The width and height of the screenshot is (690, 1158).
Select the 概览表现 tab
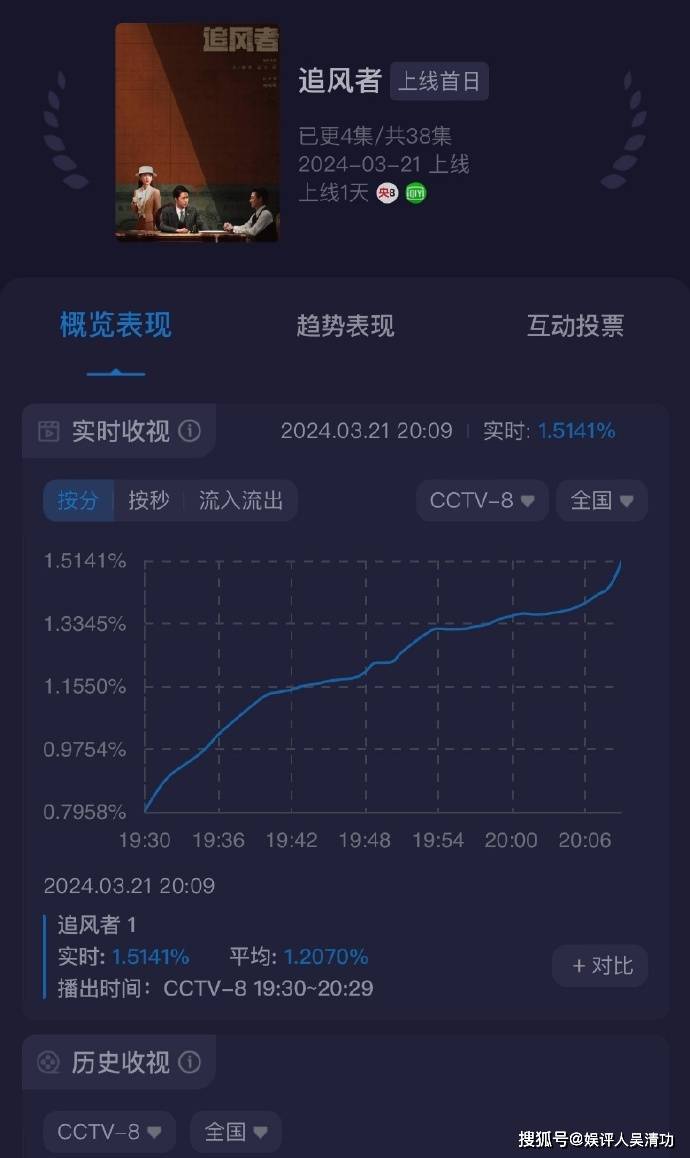[116, 326]
